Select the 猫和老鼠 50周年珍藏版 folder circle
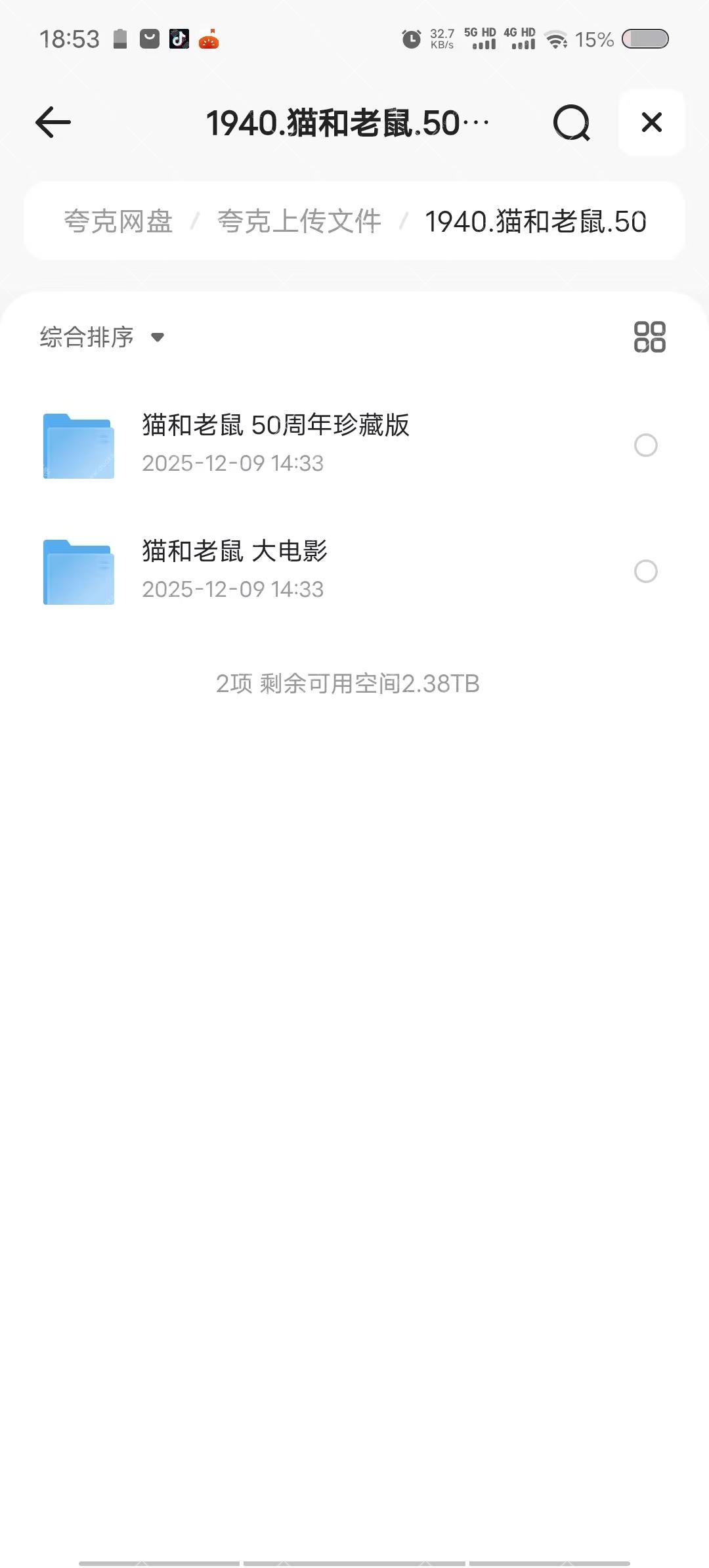The width and height of the screenshot is (709, 1568). 646,445
